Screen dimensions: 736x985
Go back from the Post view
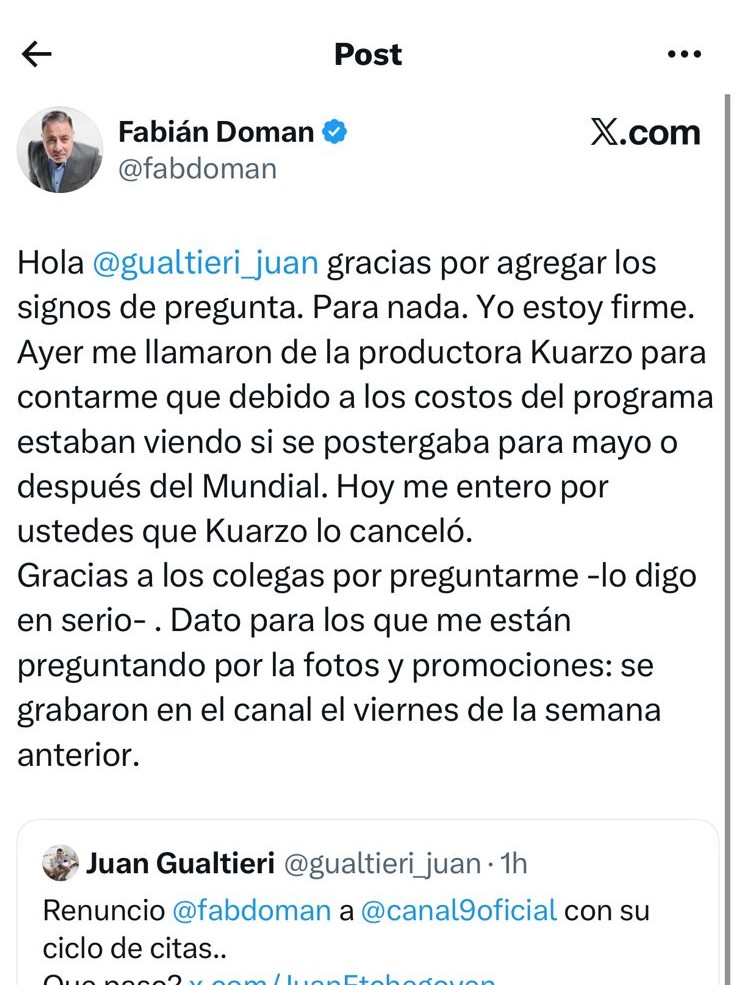[x=37, y=54]
